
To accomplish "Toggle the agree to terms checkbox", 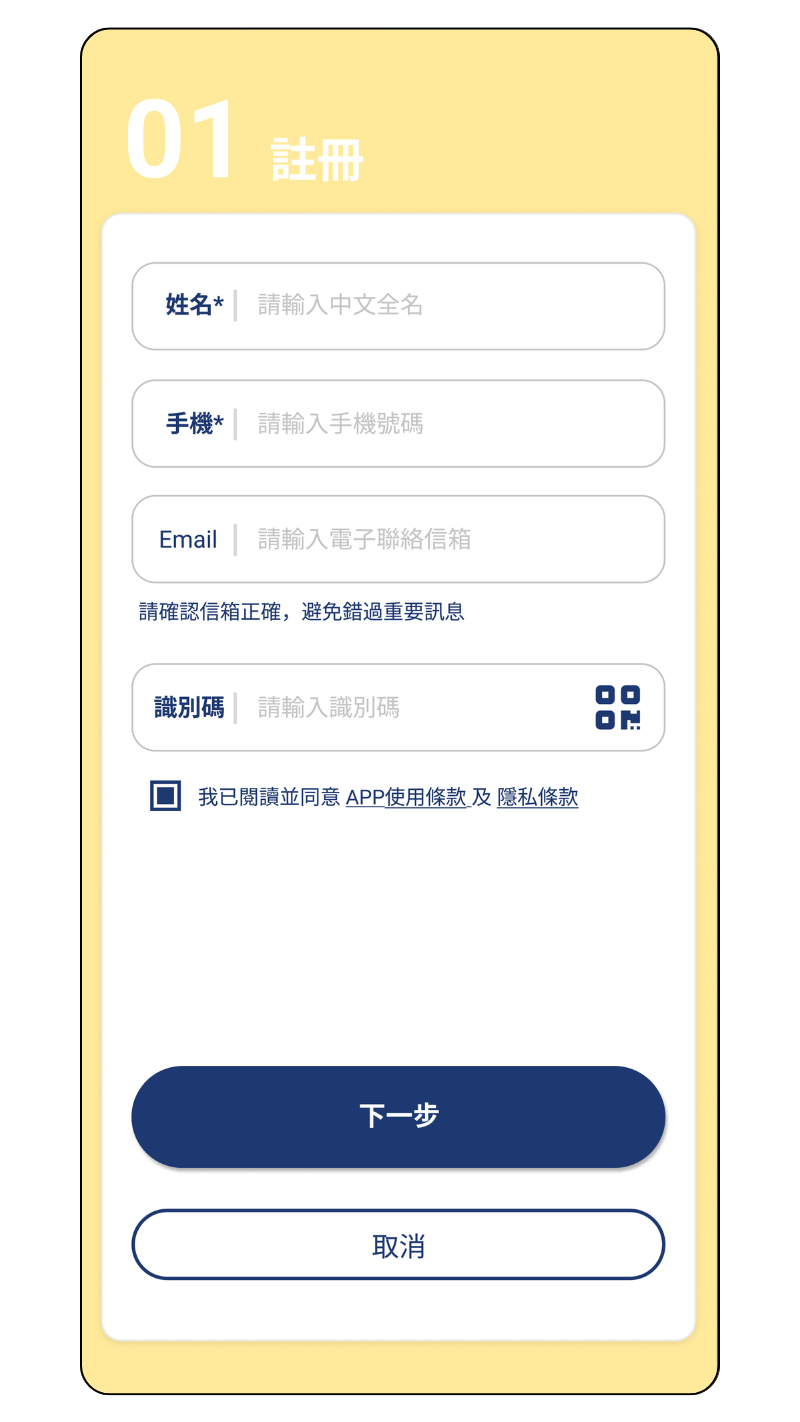I will click(x=166, y=797).
